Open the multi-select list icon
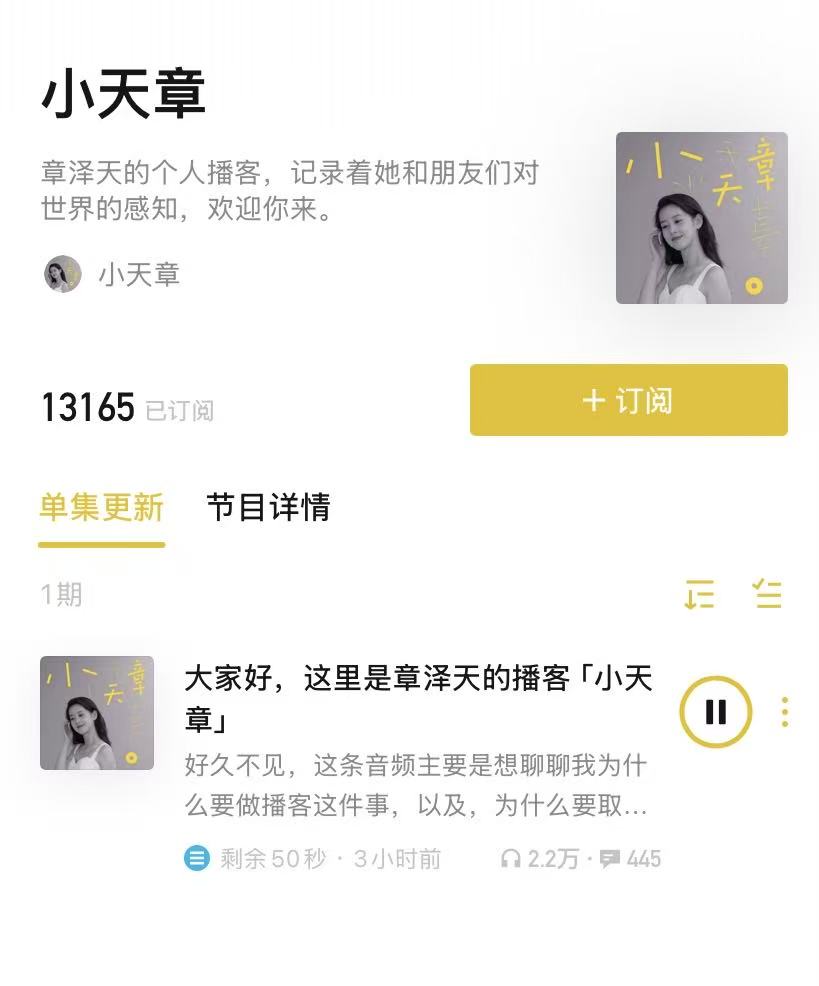Screen dimensions: 819x986 point(767,594)
